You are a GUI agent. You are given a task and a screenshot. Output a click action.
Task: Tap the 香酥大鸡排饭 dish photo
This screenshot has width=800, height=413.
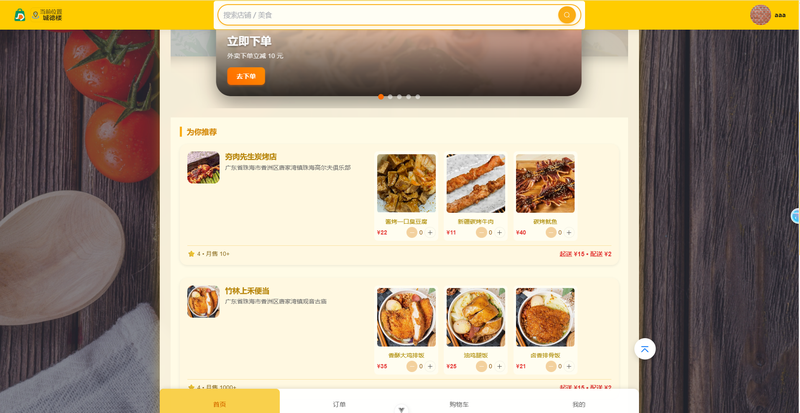click(x=406, y=317)
